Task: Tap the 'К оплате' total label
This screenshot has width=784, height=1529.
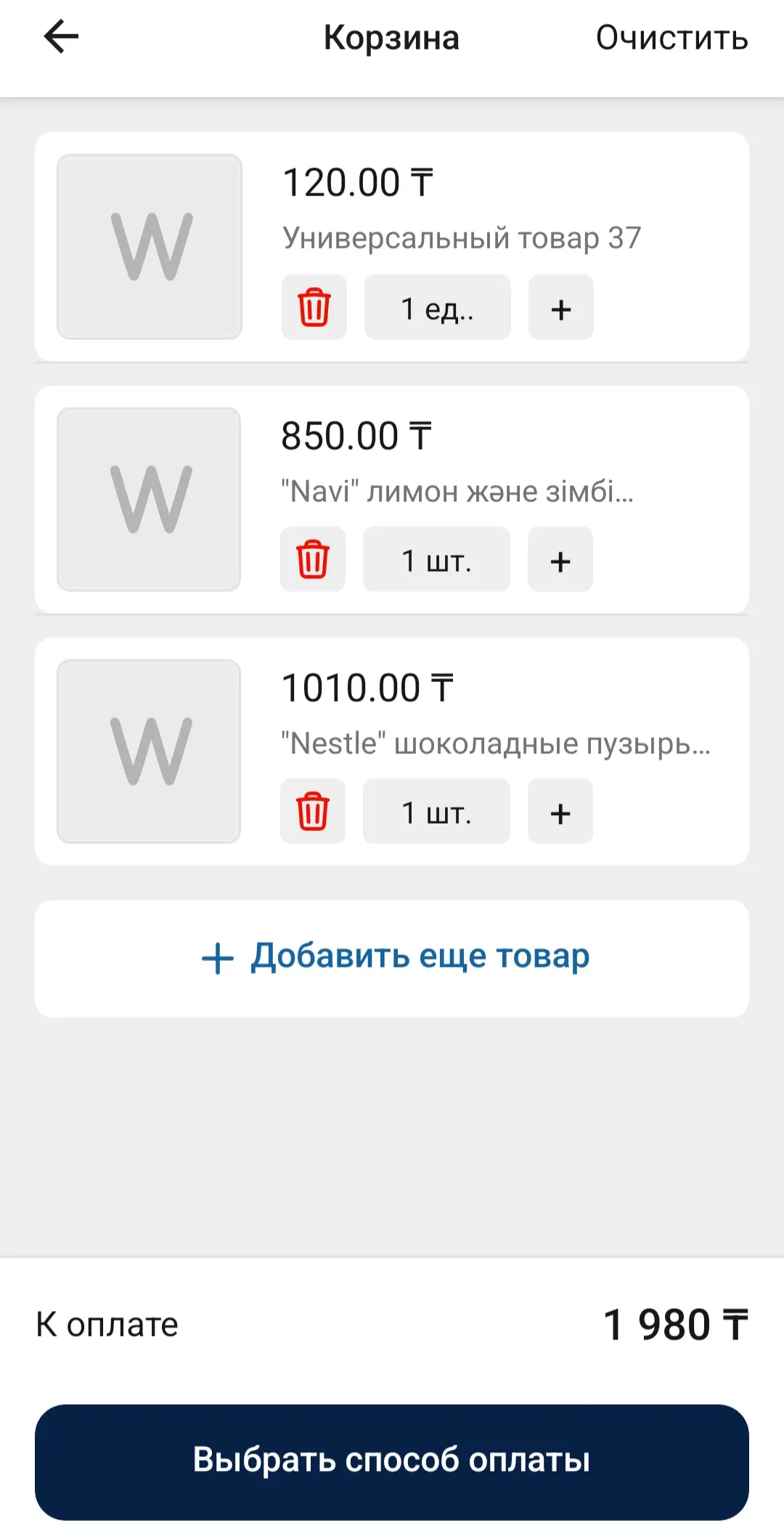Action: [105, 1324]
